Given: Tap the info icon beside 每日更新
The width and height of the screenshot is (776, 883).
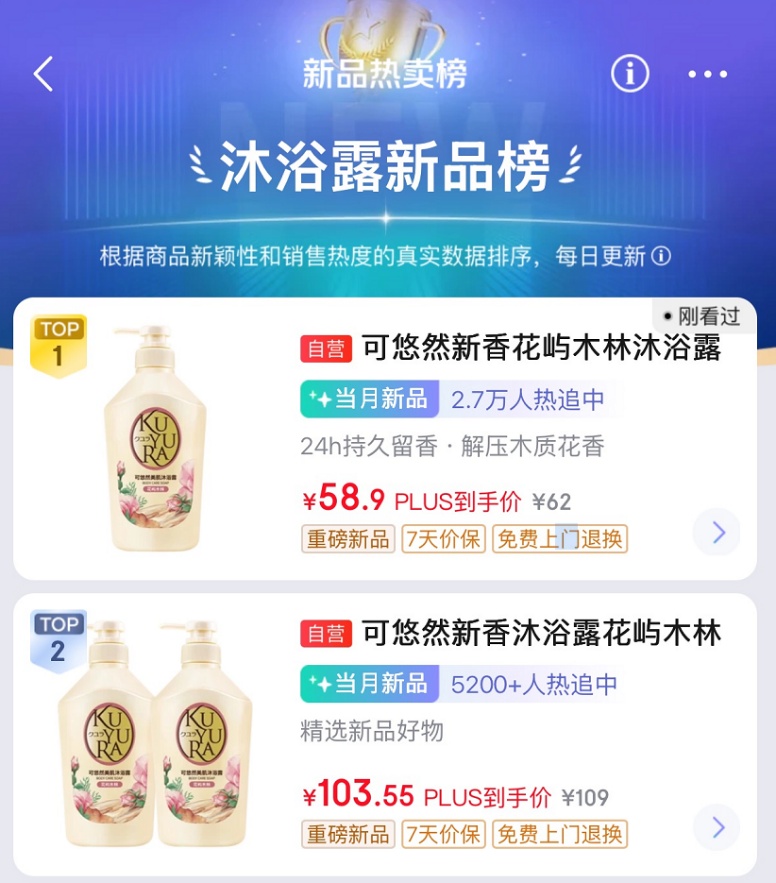Looking at the screenshot, I should pyautogui.click(x=661, y=255).
